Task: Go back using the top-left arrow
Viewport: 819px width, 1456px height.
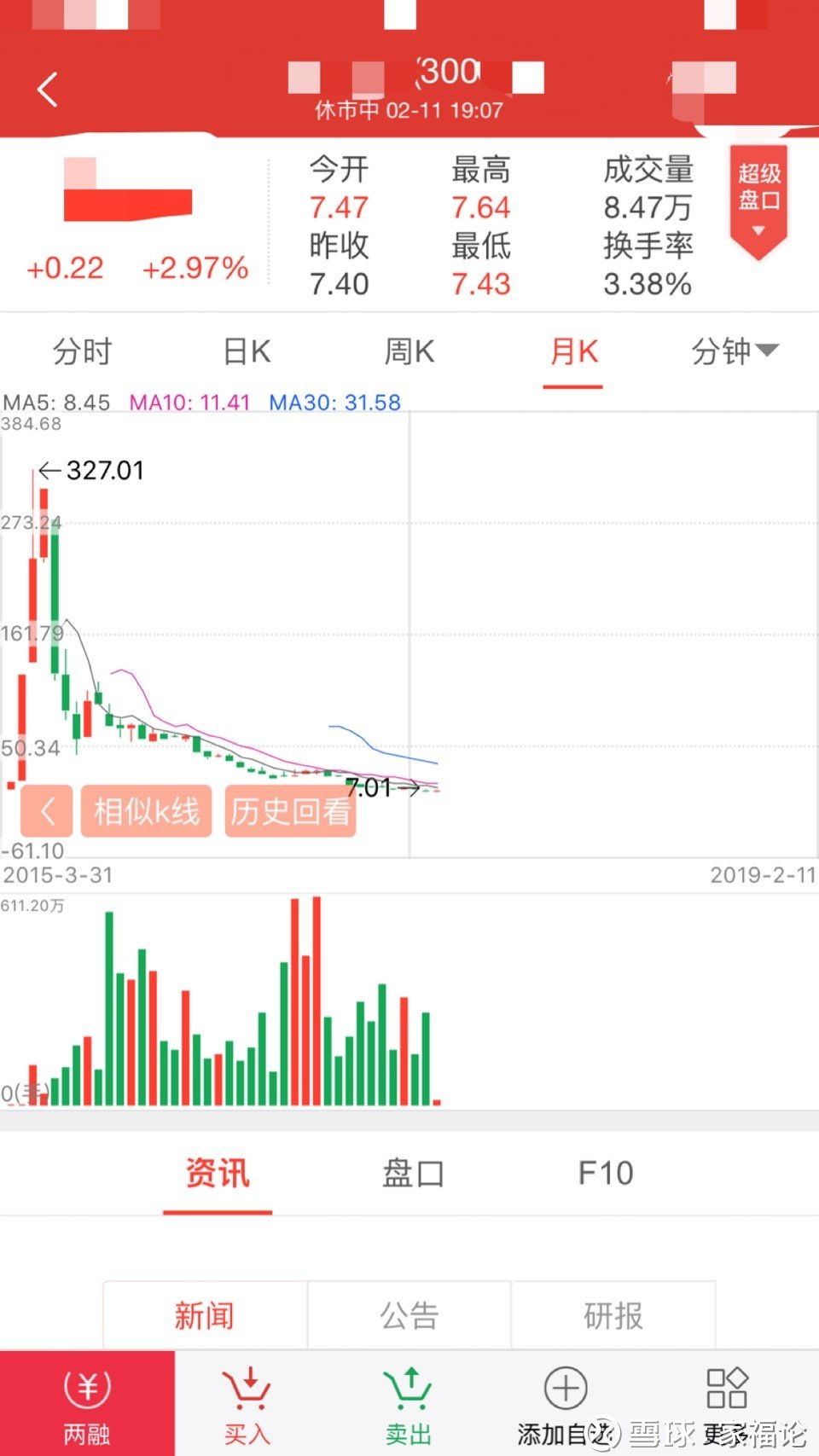Action: click(48, 90)
